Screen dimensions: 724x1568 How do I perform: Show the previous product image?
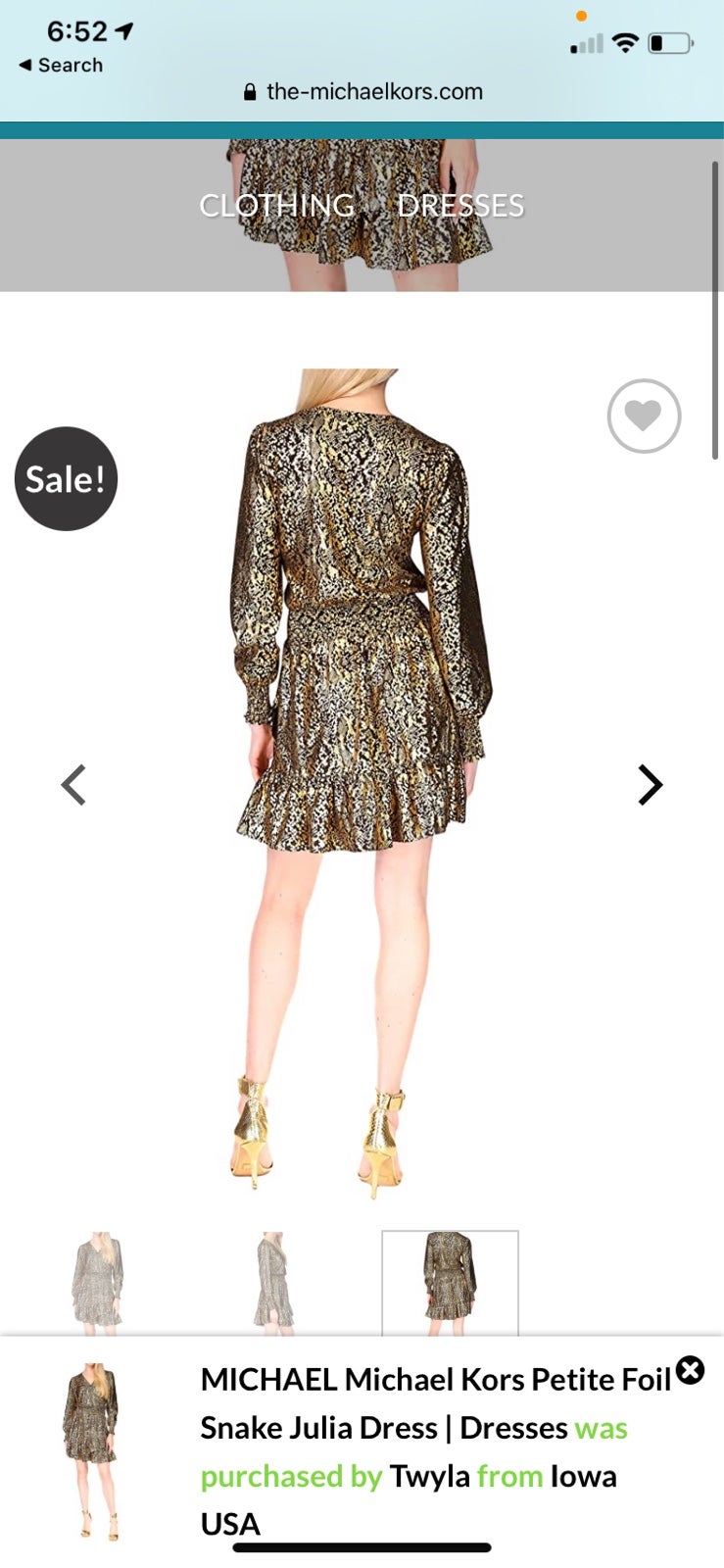coord(74,785)
